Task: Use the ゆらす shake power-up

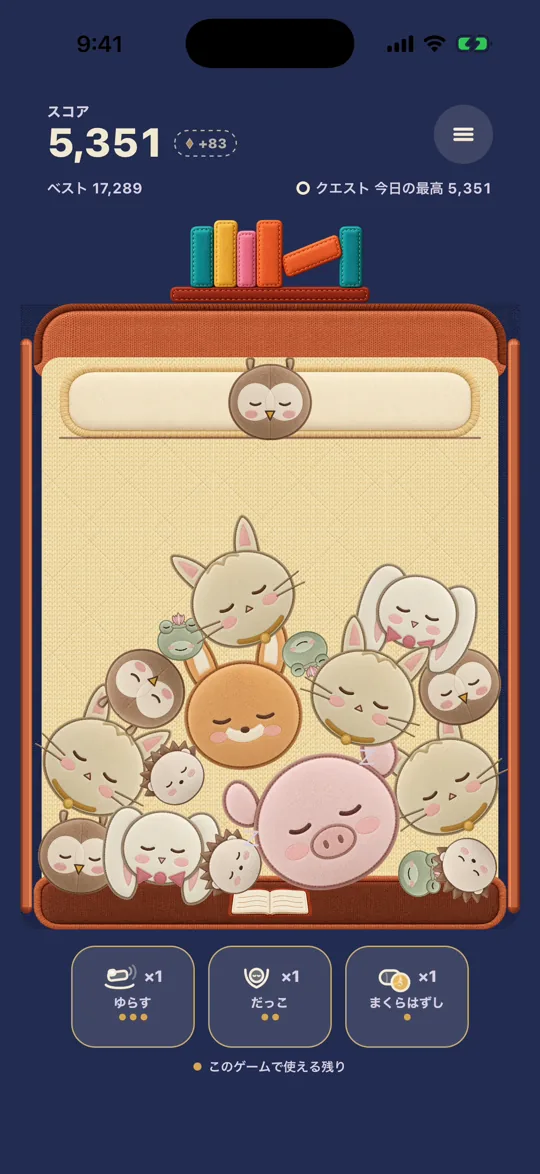Action: pyautogui.click(x=133, y=997)
